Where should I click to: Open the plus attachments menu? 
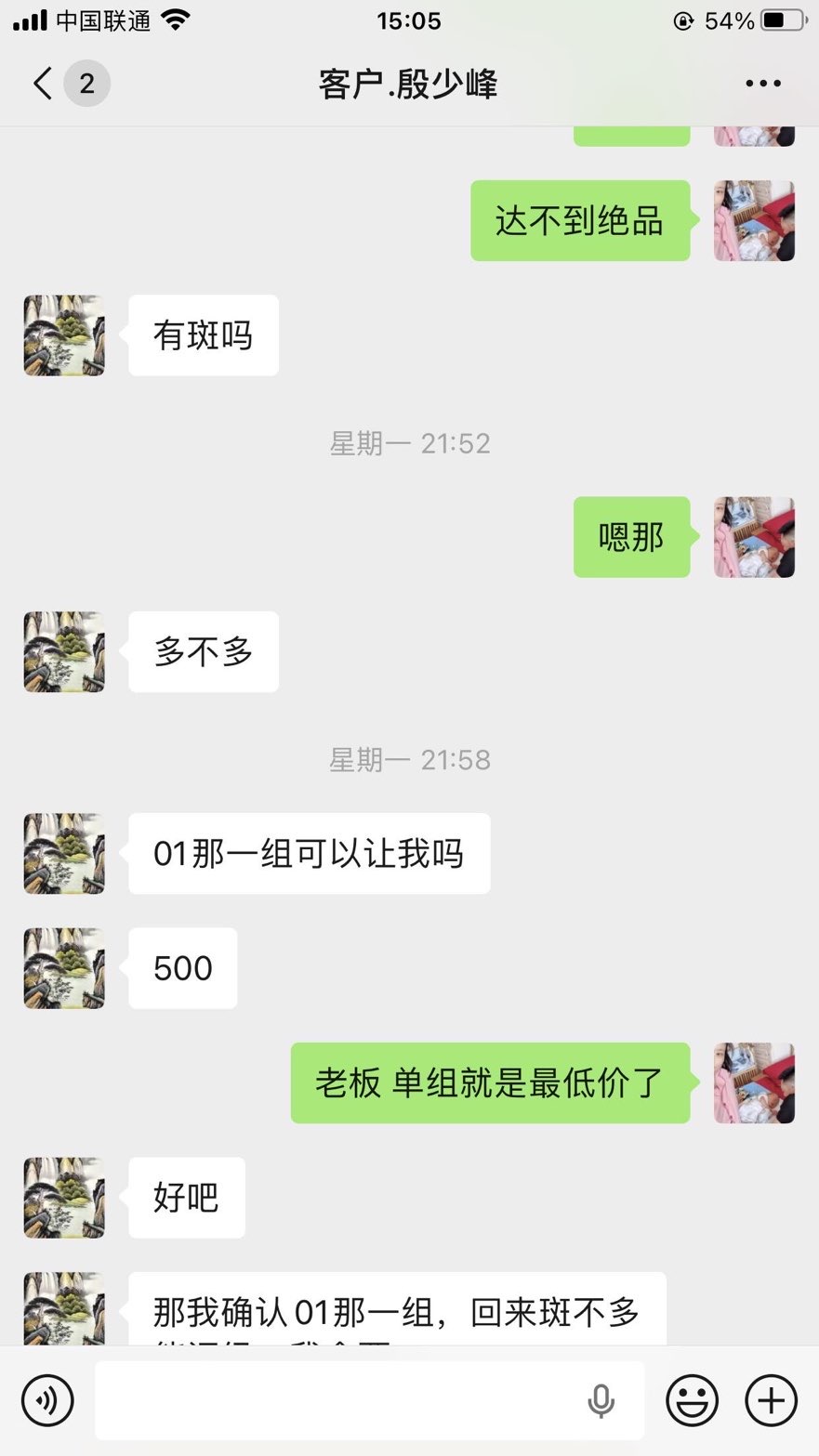tap(771, 1400)
